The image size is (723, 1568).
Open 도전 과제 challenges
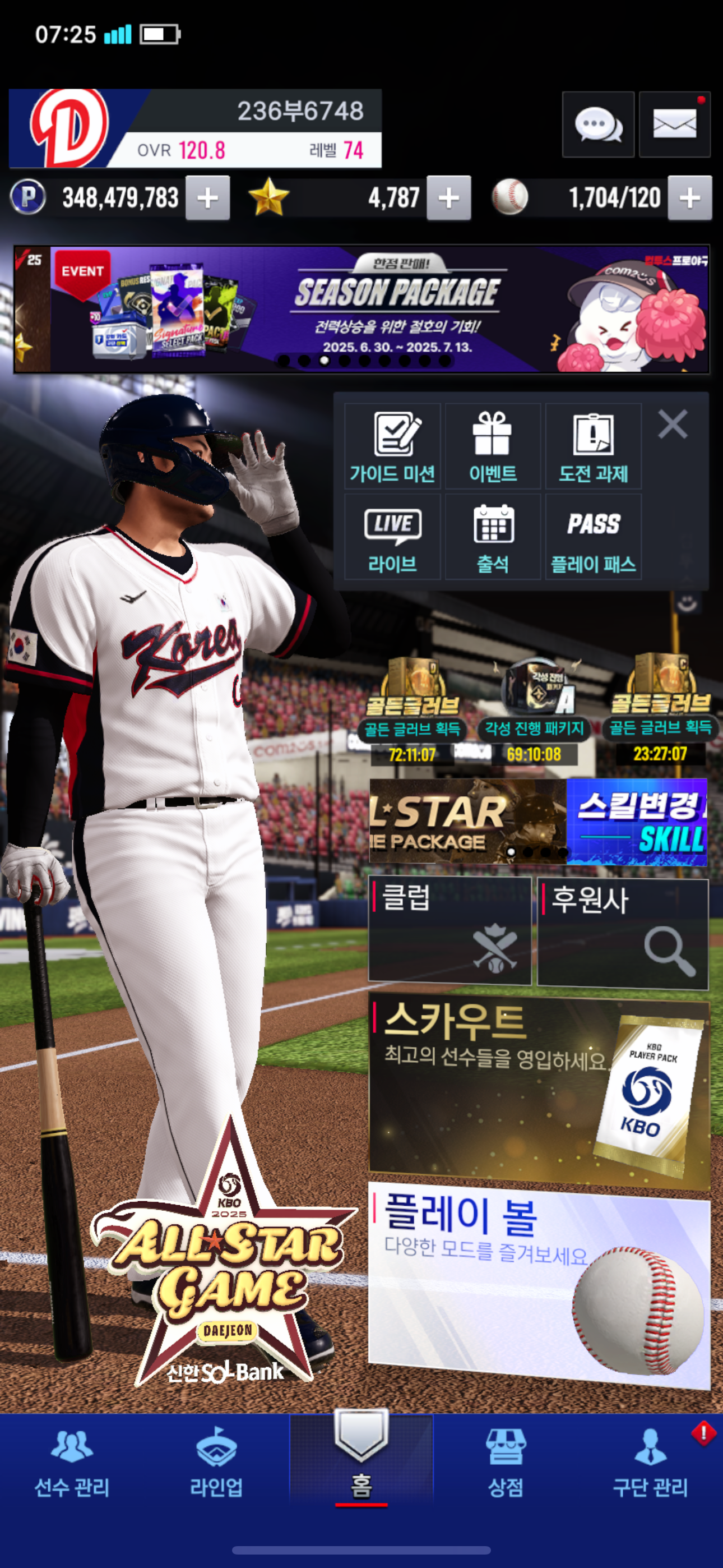click(x=594, y=446)
